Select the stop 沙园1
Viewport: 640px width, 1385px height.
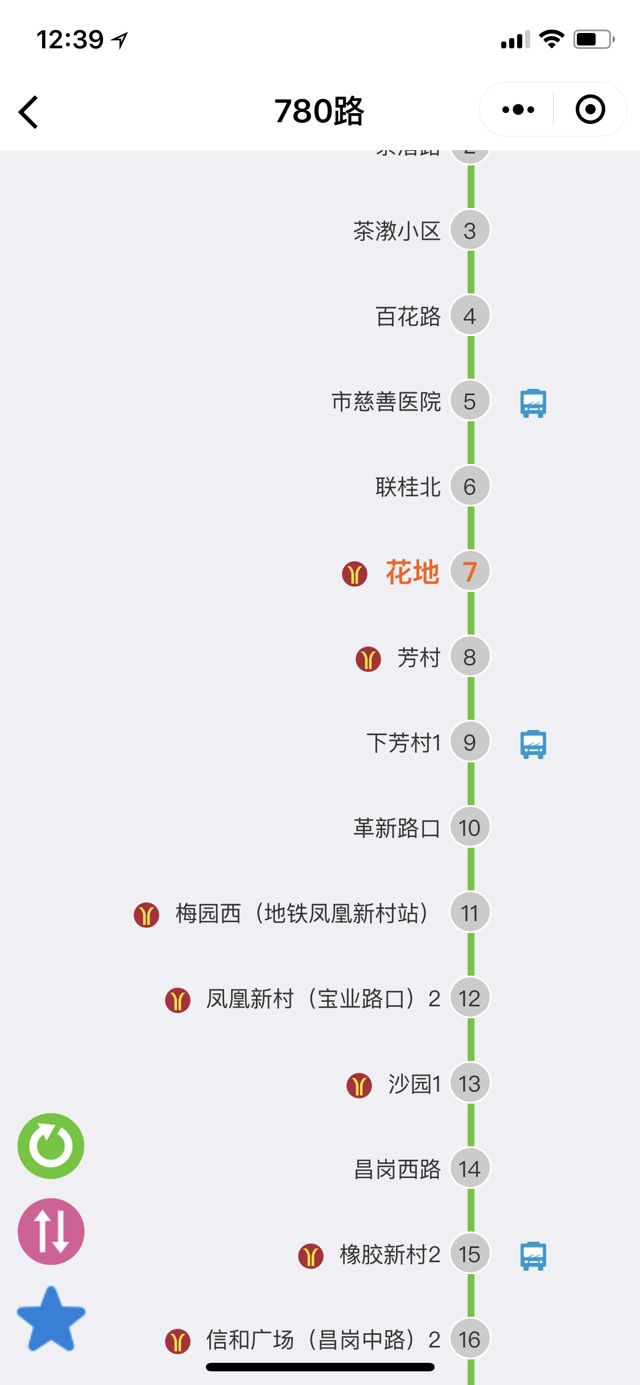pyautogui.click(x=414, y=1084)
